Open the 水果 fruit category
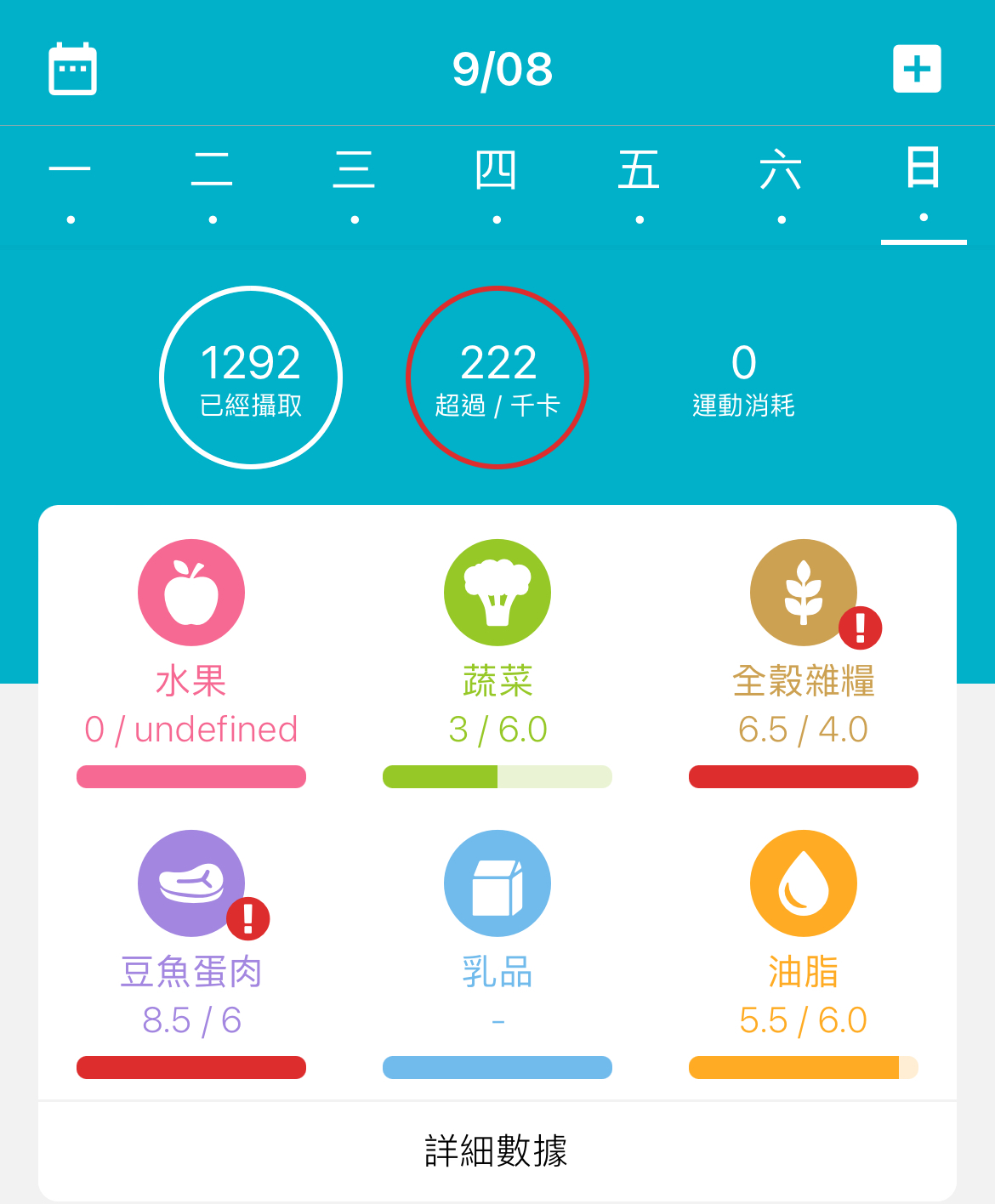 191,593
